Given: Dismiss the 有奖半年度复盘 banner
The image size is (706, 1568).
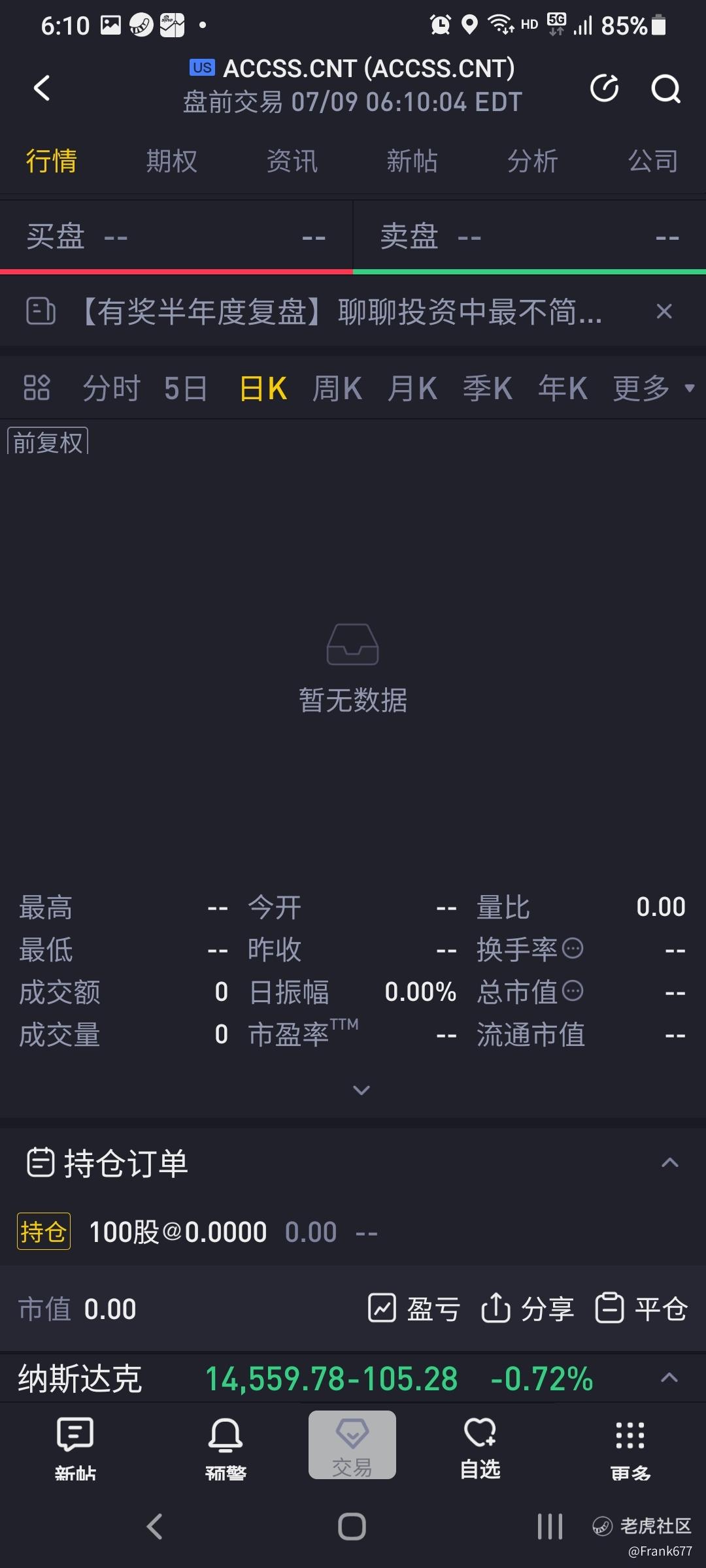Looking at the screenshot, I should tap(664, 312).
